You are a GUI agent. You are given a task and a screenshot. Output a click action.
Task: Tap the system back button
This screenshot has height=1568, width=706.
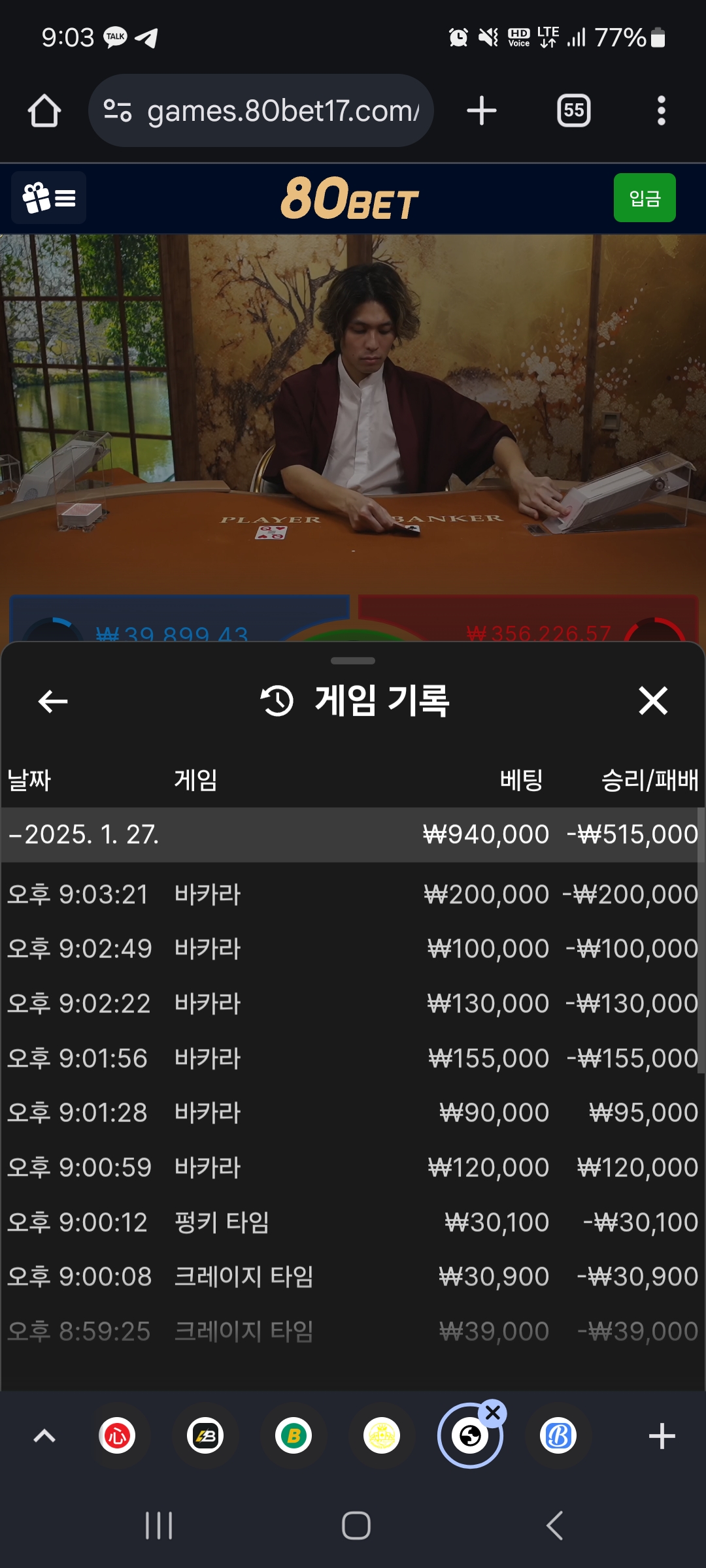(x=554, y=1526)
